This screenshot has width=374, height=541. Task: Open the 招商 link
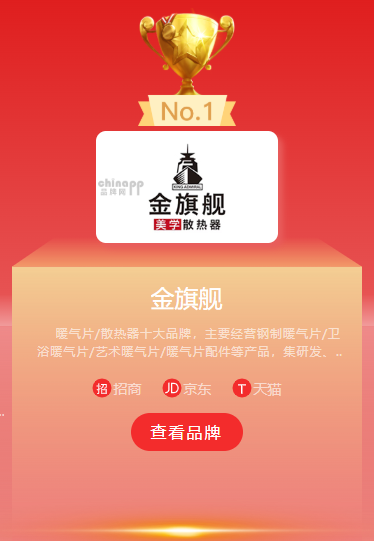117,388
